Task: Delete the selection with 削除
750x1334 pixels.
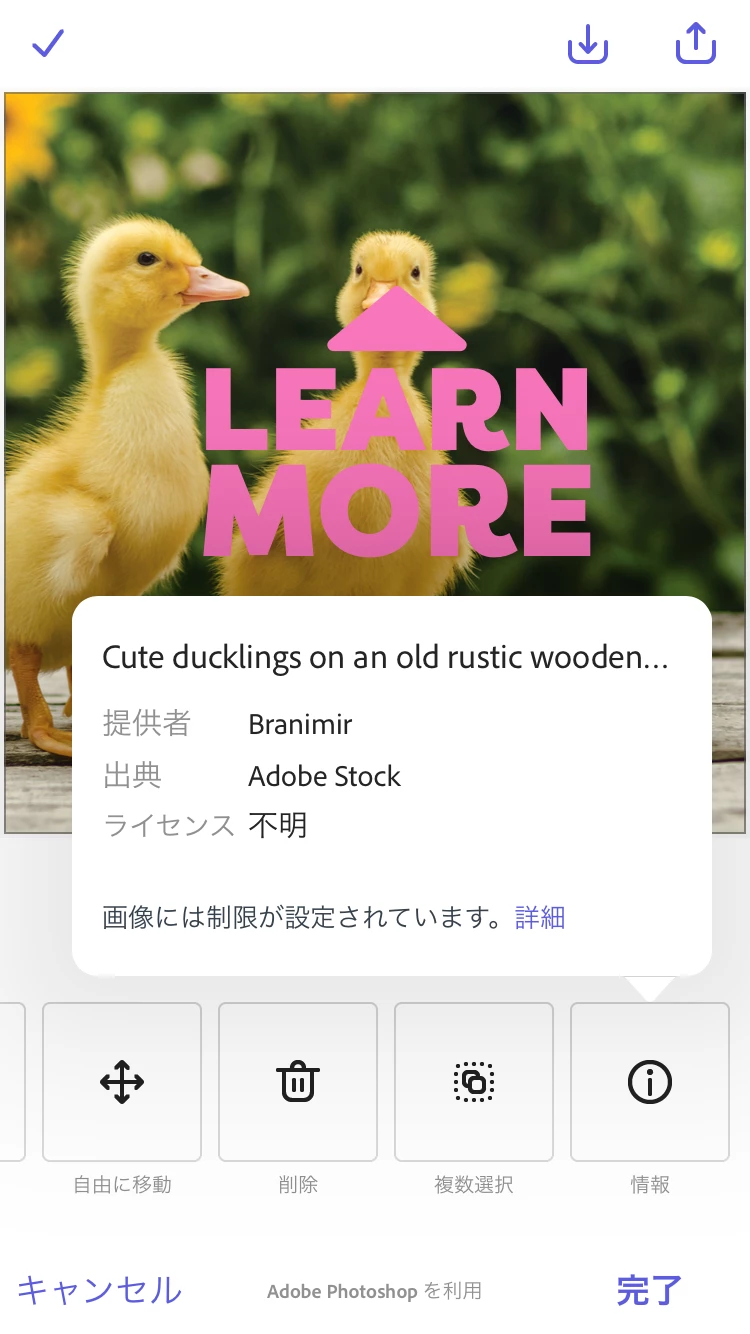Action: tap(298, 1082)
